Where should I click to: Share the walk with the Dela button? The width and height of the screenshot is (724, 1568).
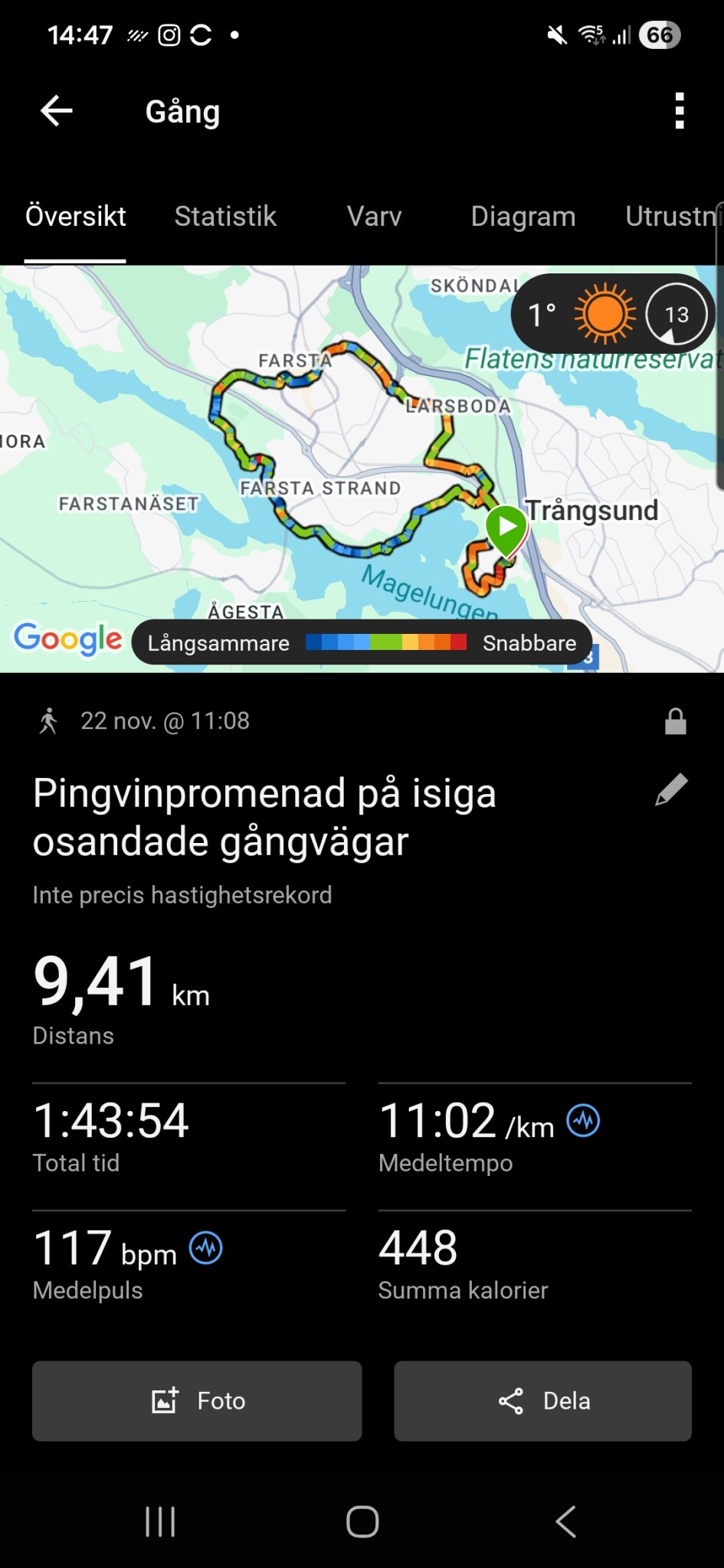coord(542,1401)
